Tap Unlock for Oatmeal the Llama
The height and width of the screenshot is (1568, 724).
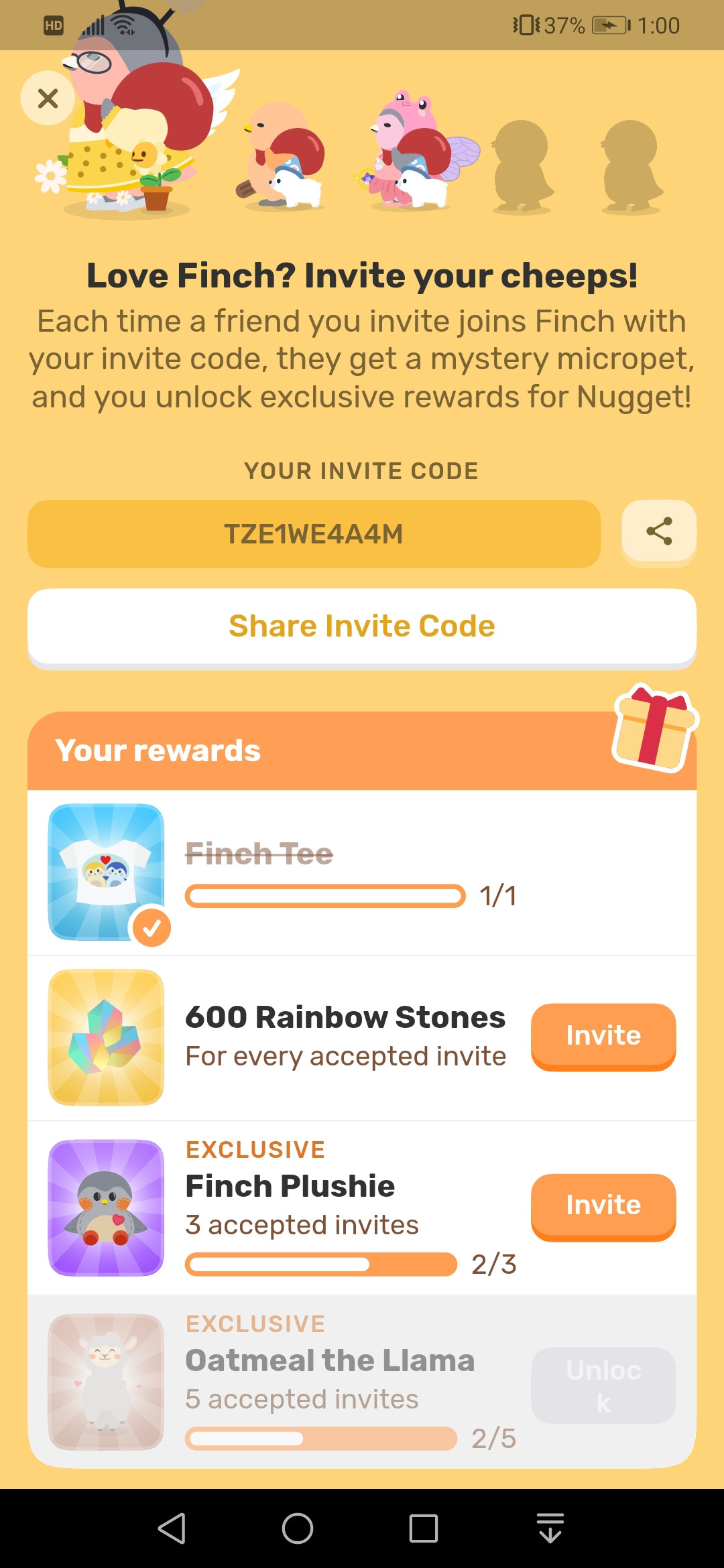603,1385
